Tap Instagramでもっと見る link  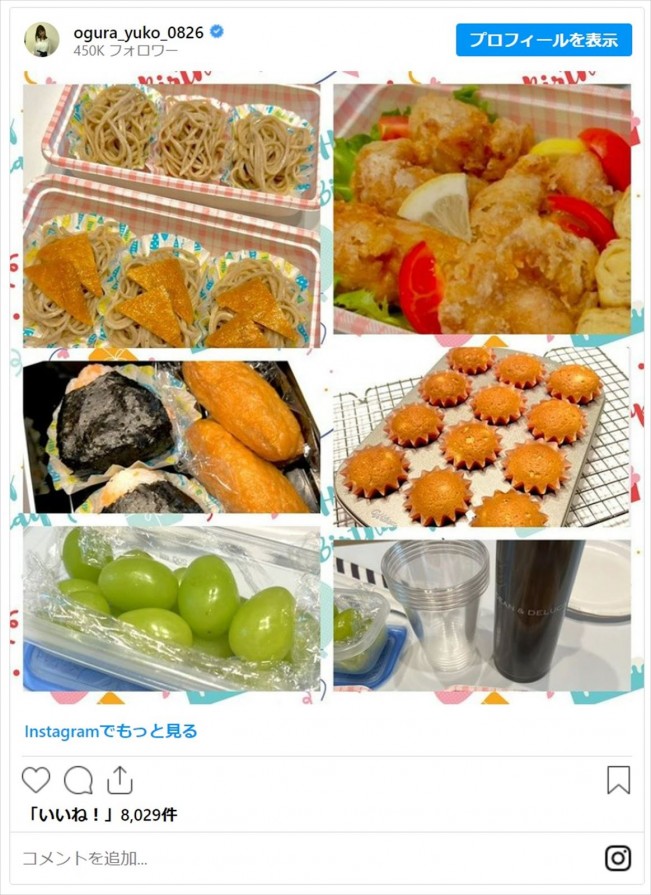(x=111, y=731)
